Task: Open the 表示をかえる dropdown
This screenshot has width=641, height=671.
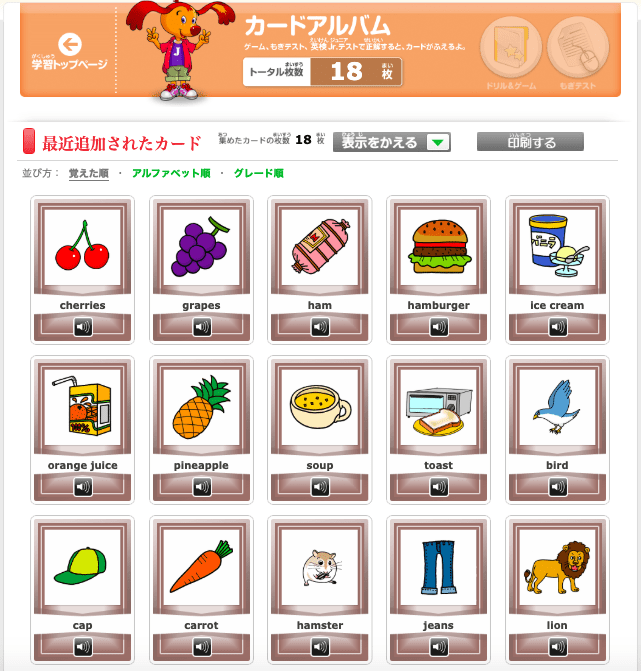Action: (x=396, y=142)
